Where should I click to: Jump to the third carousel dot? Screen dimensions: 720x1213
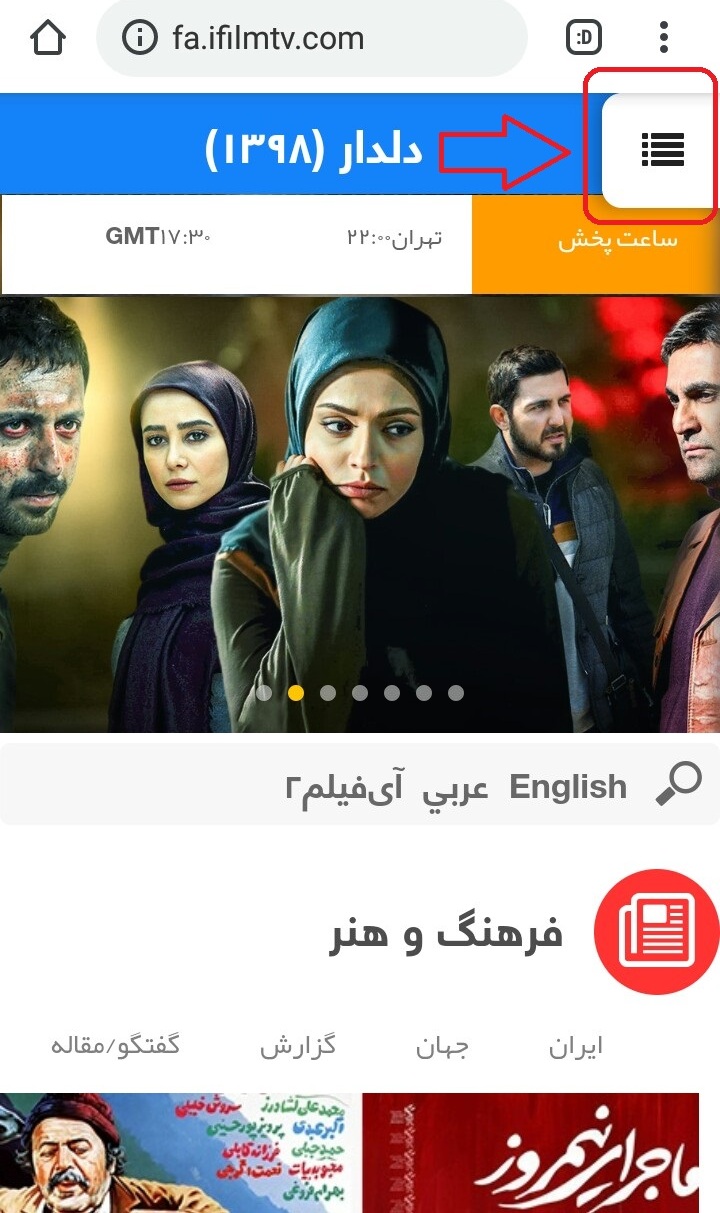point(328,692)
